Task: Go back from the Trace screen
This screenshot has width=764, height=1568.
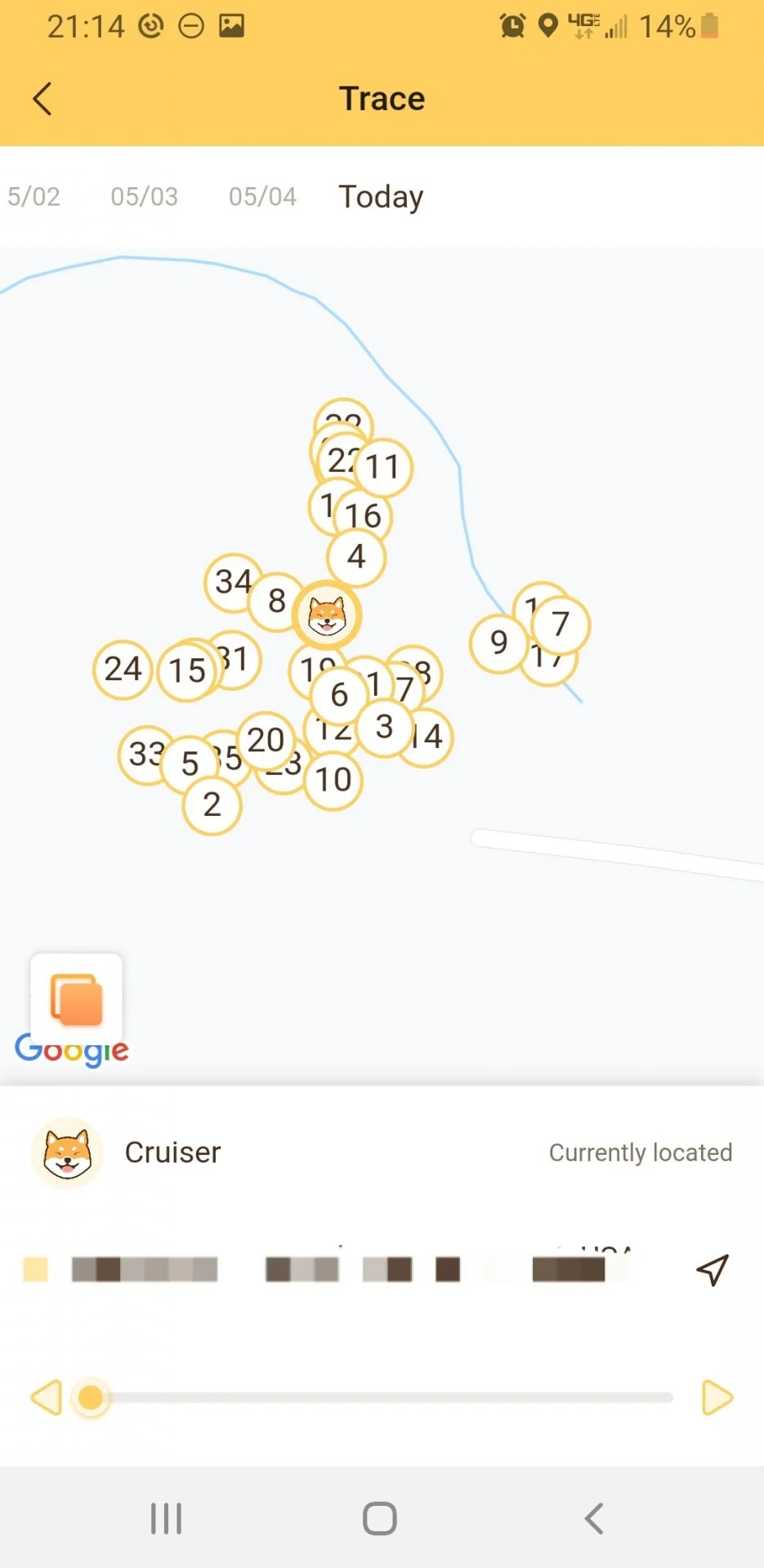Action: [x=42, y=99]
